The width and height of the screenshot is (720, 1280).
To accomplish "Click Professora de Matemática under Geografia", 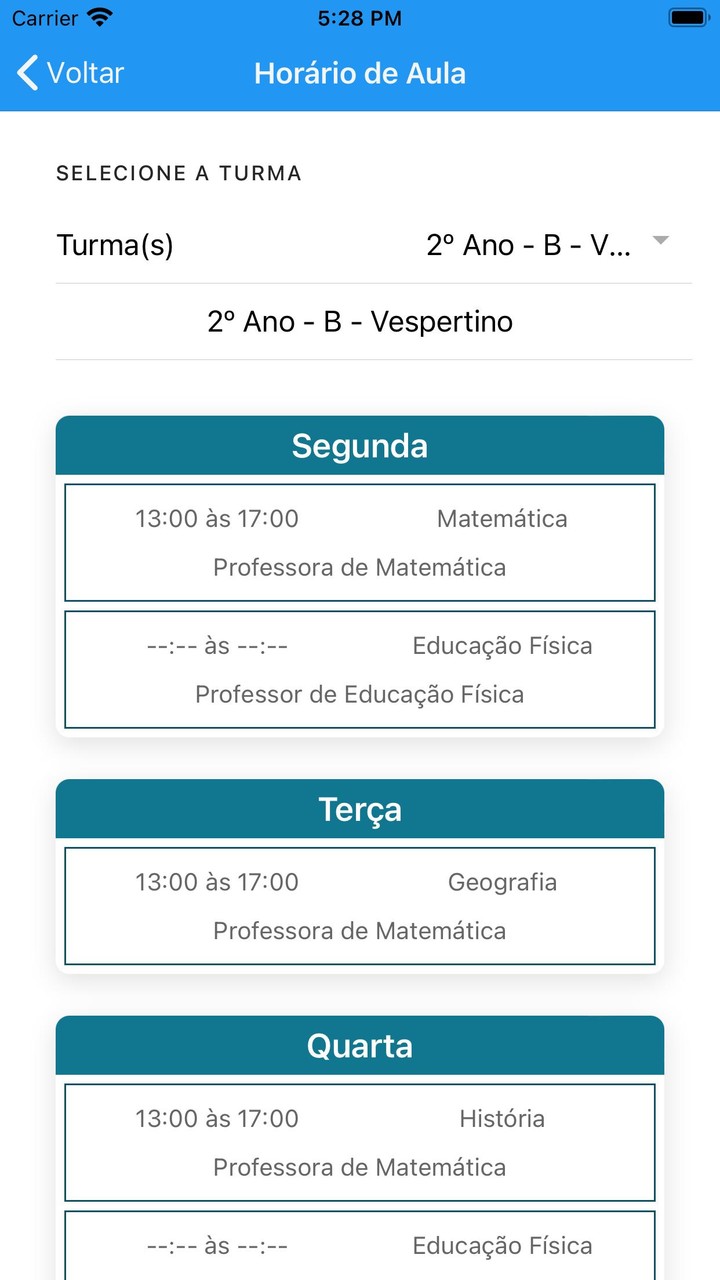I will pos(360,930).
